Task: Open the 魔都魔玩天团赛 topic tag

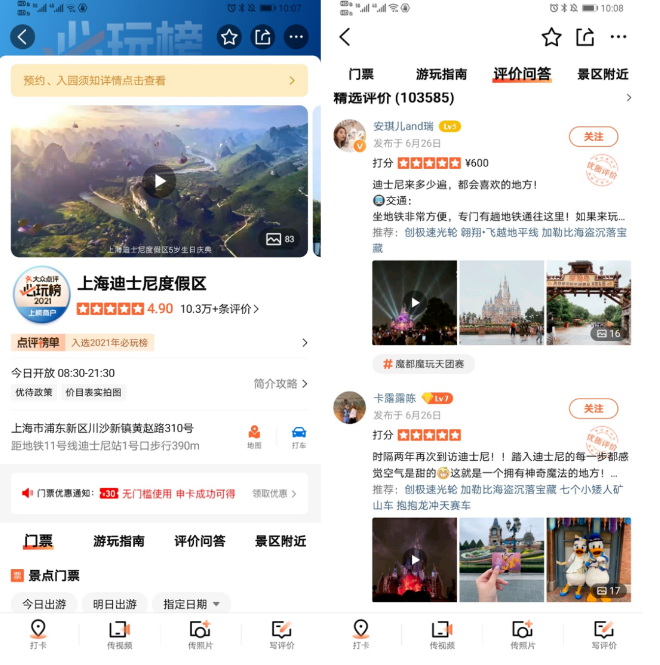Action: coord(424,364)
